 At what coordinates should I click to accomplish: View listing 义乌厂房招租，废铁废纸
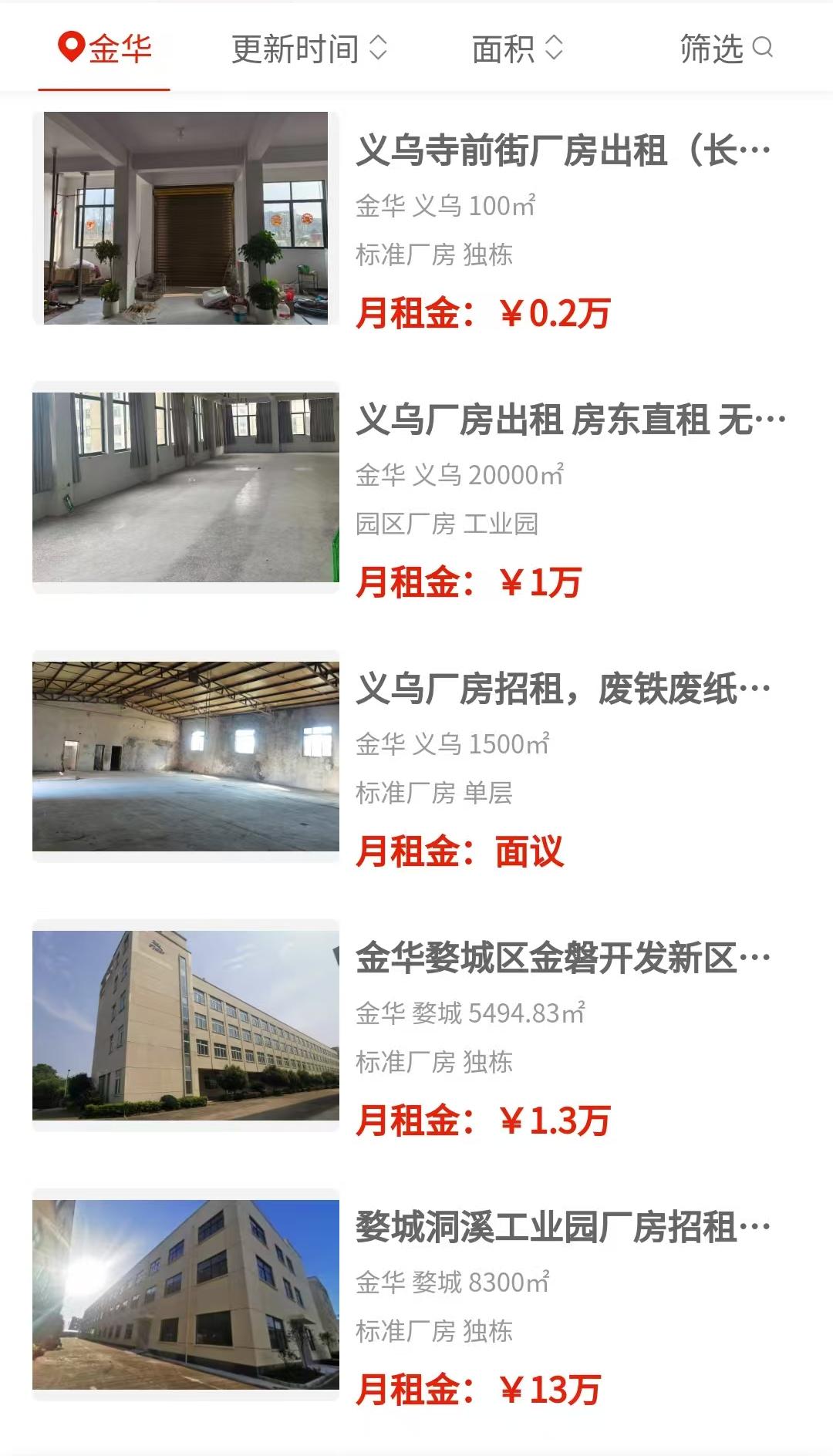point(563,689)
